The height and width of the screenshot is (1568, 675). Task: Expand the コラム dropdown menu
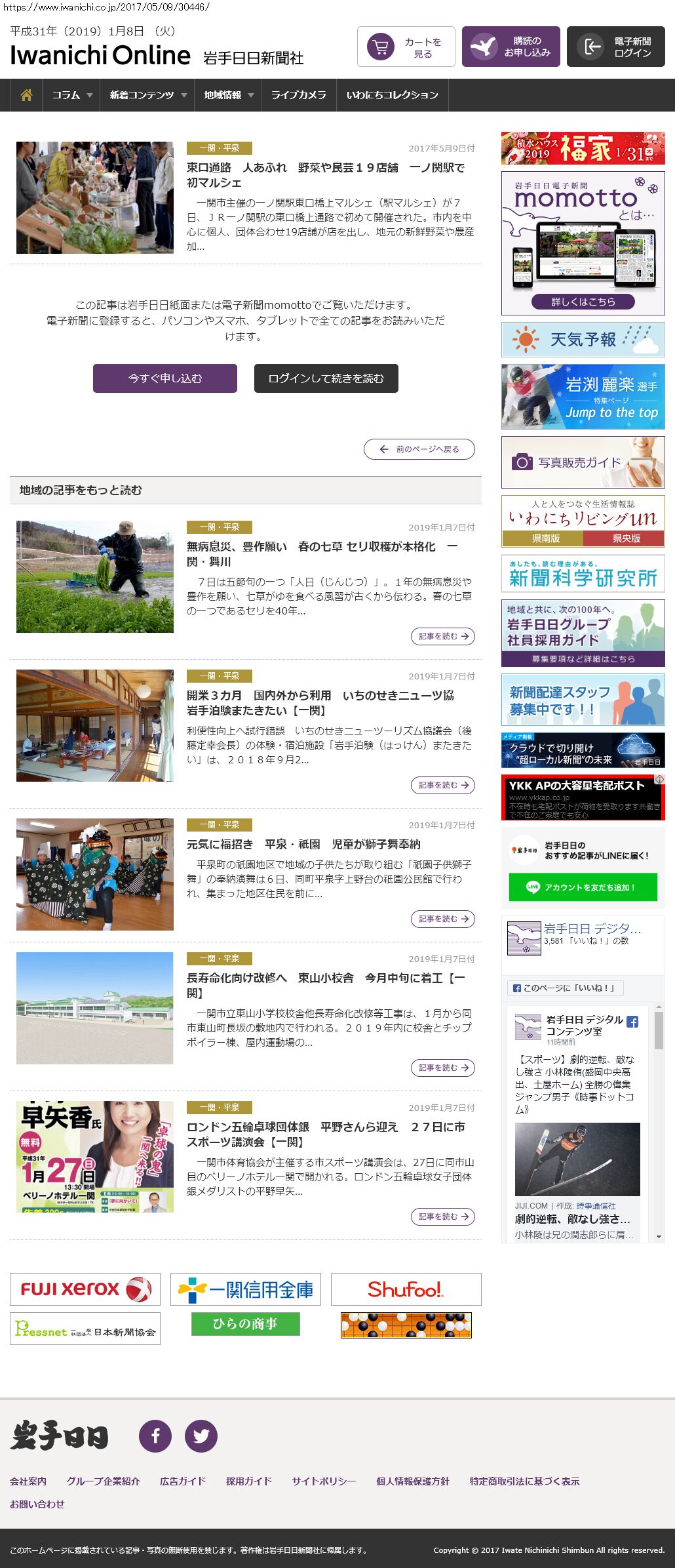(71, 95)
